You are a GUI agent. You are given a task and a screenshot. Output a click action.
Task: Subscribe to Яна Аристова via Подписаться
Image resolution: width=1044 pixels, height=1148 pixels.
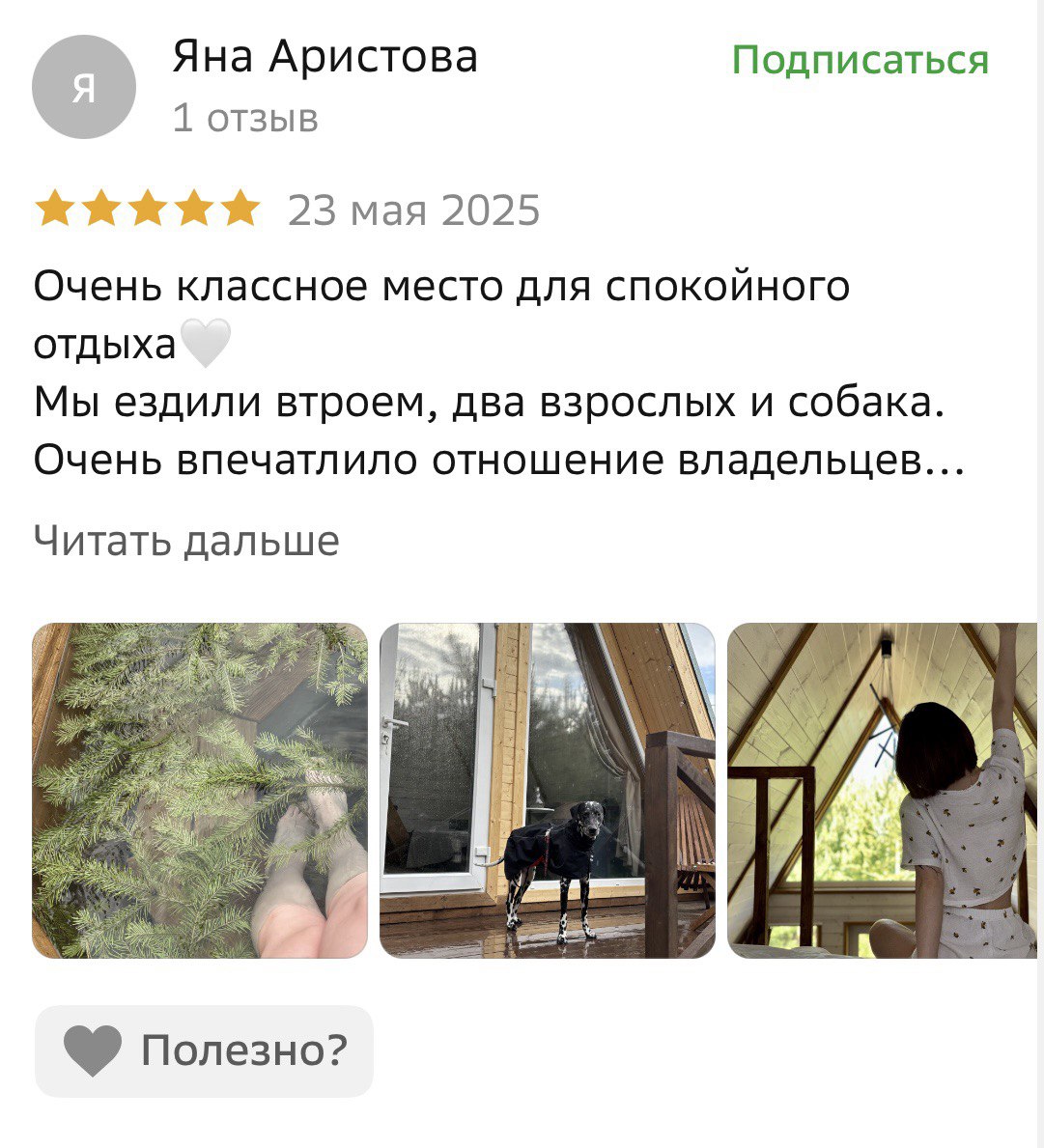(x=860, y=60)
